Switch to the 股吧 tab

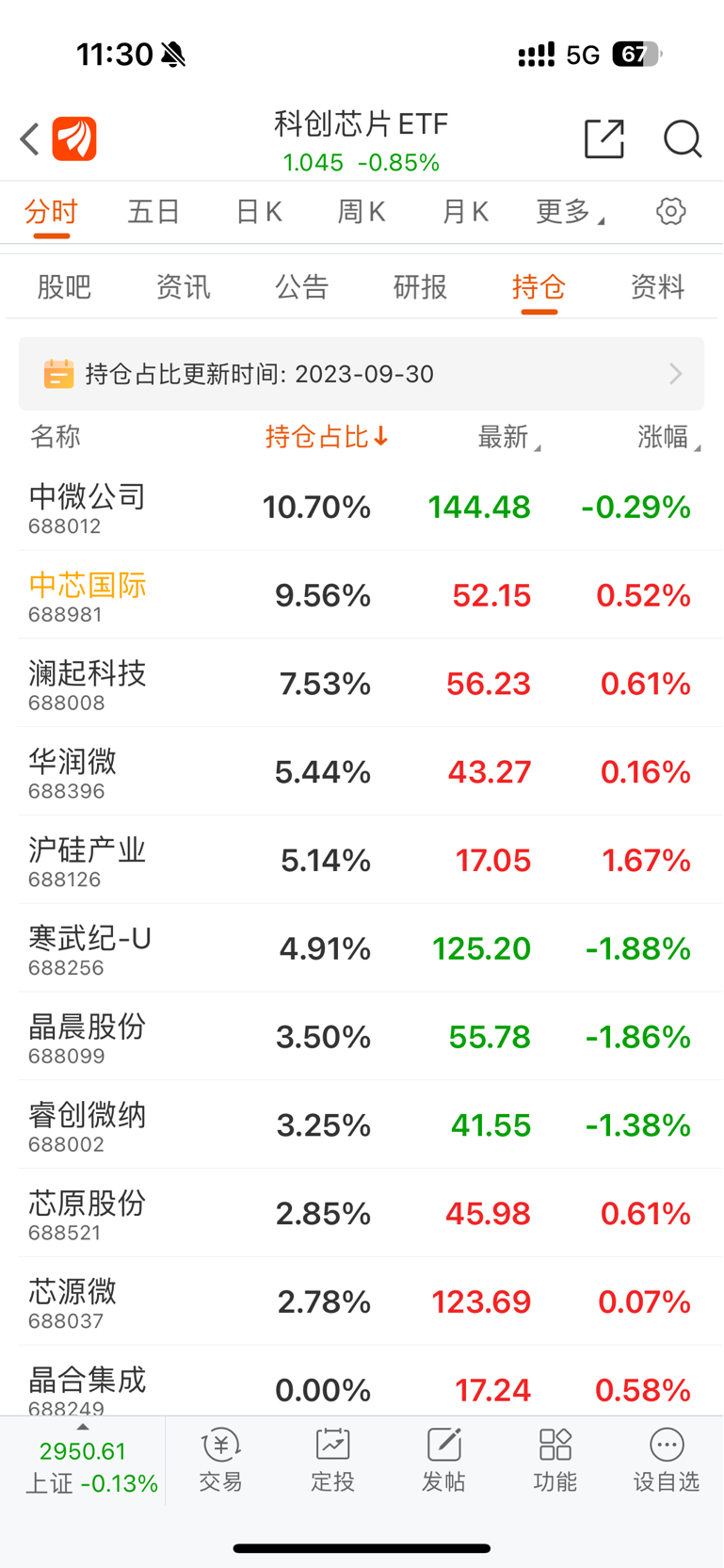[x=63, y=287]
